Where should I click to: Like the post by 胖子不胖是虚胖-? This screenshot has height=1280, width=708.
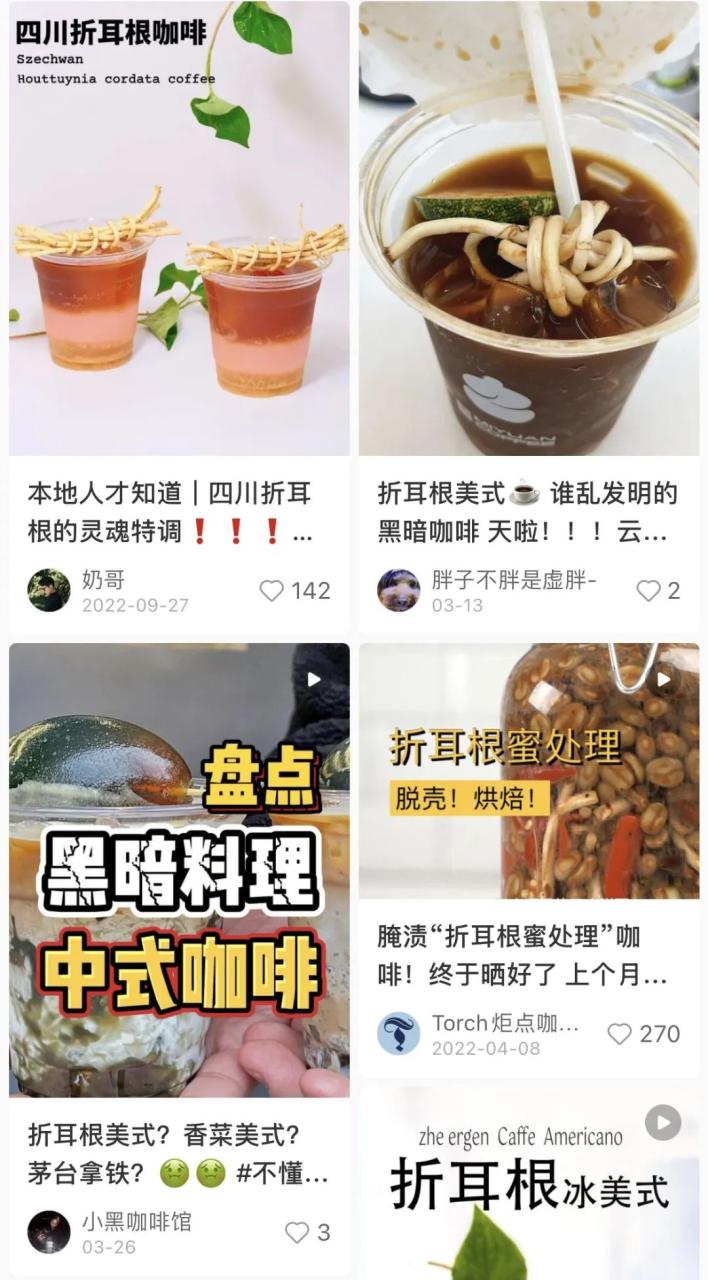pos(649,591)
